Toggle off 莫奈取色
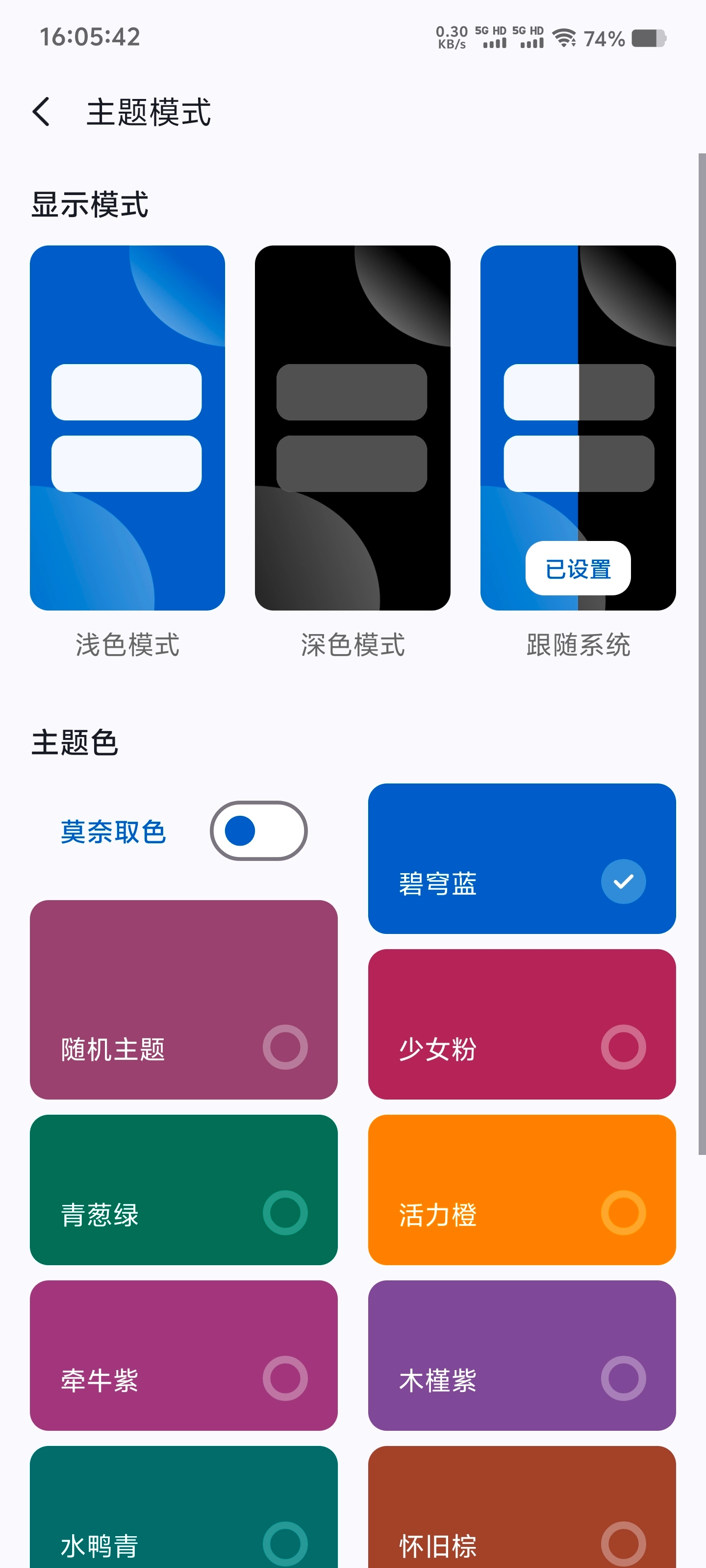 pyautogui.click(x=258, y=830)
